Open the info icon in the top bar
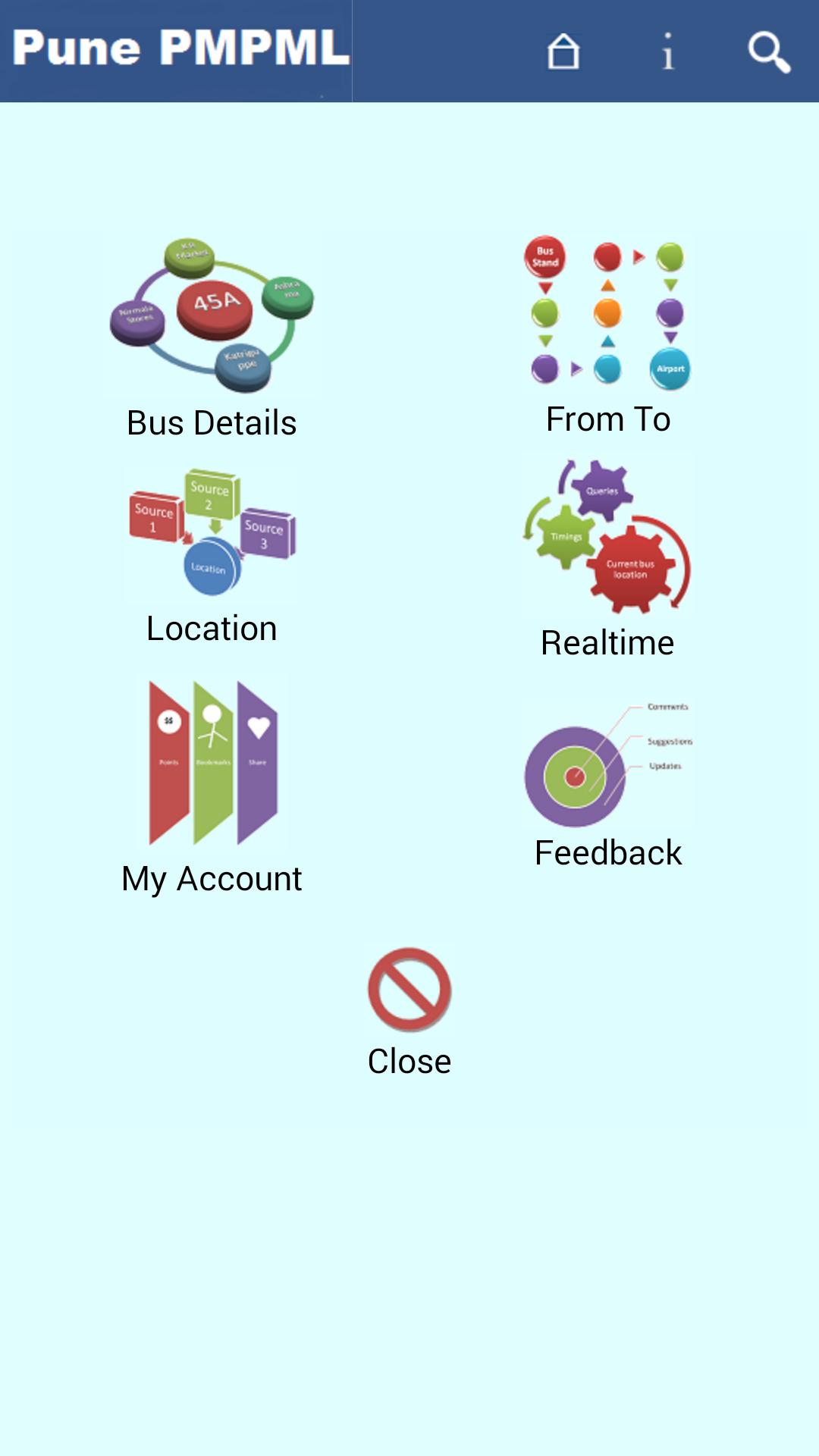This screenshot has height=1456, width=819. click(667, 52)
